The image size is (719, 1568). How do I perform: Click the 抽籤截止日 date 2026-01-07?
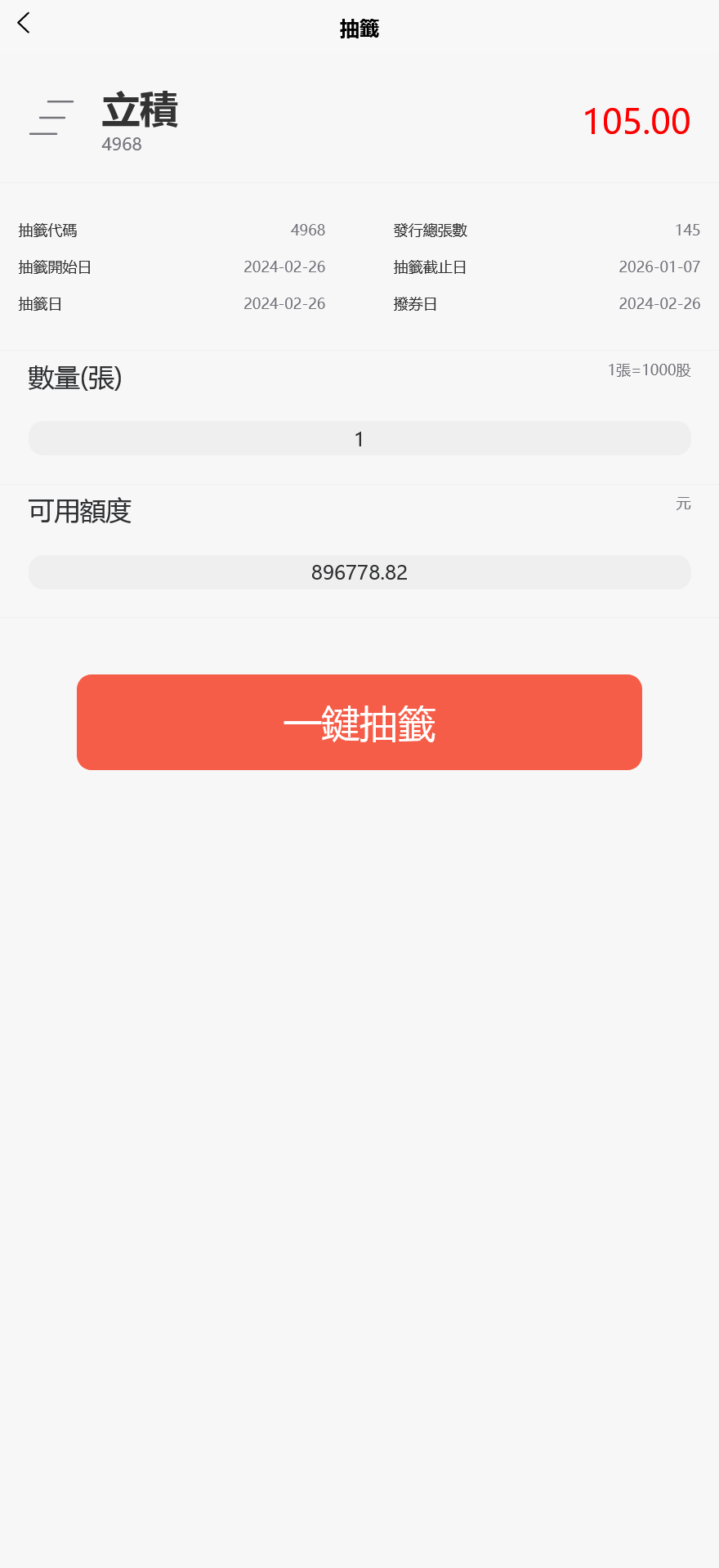tap(659, 267)
